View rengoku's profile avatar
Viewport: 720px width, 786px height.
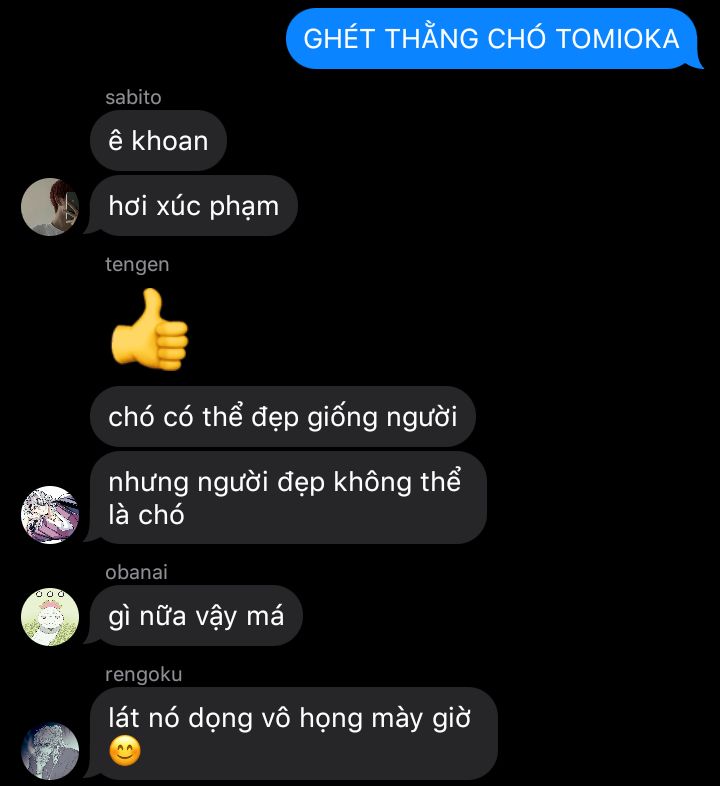pos(50,751)
